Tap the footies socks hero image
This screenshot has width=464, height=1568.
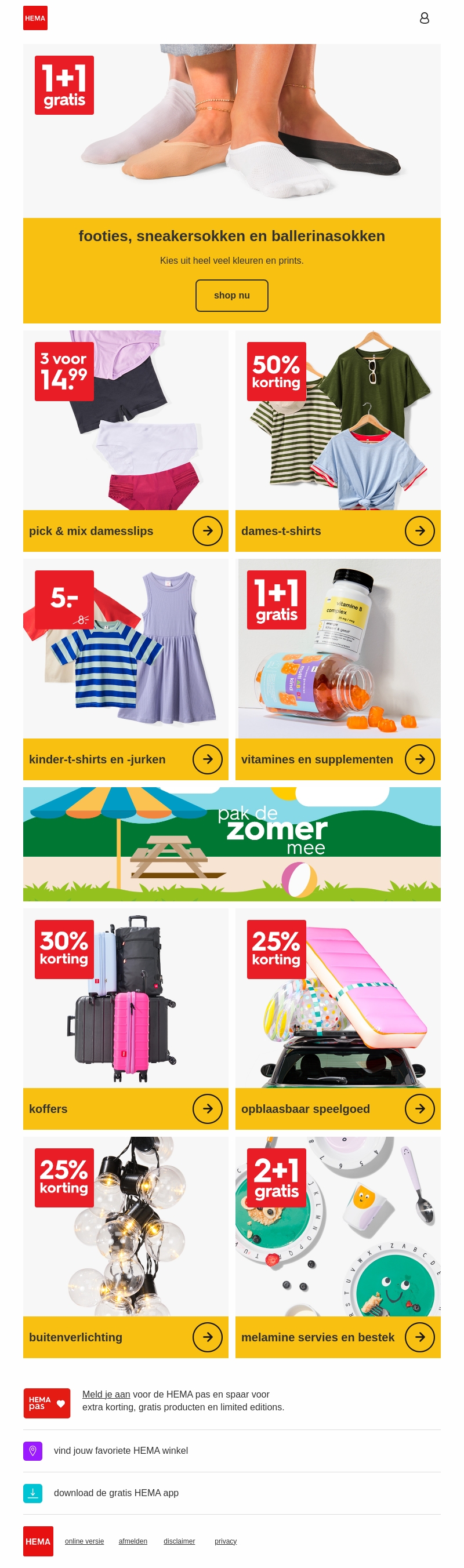coord(231,131)
